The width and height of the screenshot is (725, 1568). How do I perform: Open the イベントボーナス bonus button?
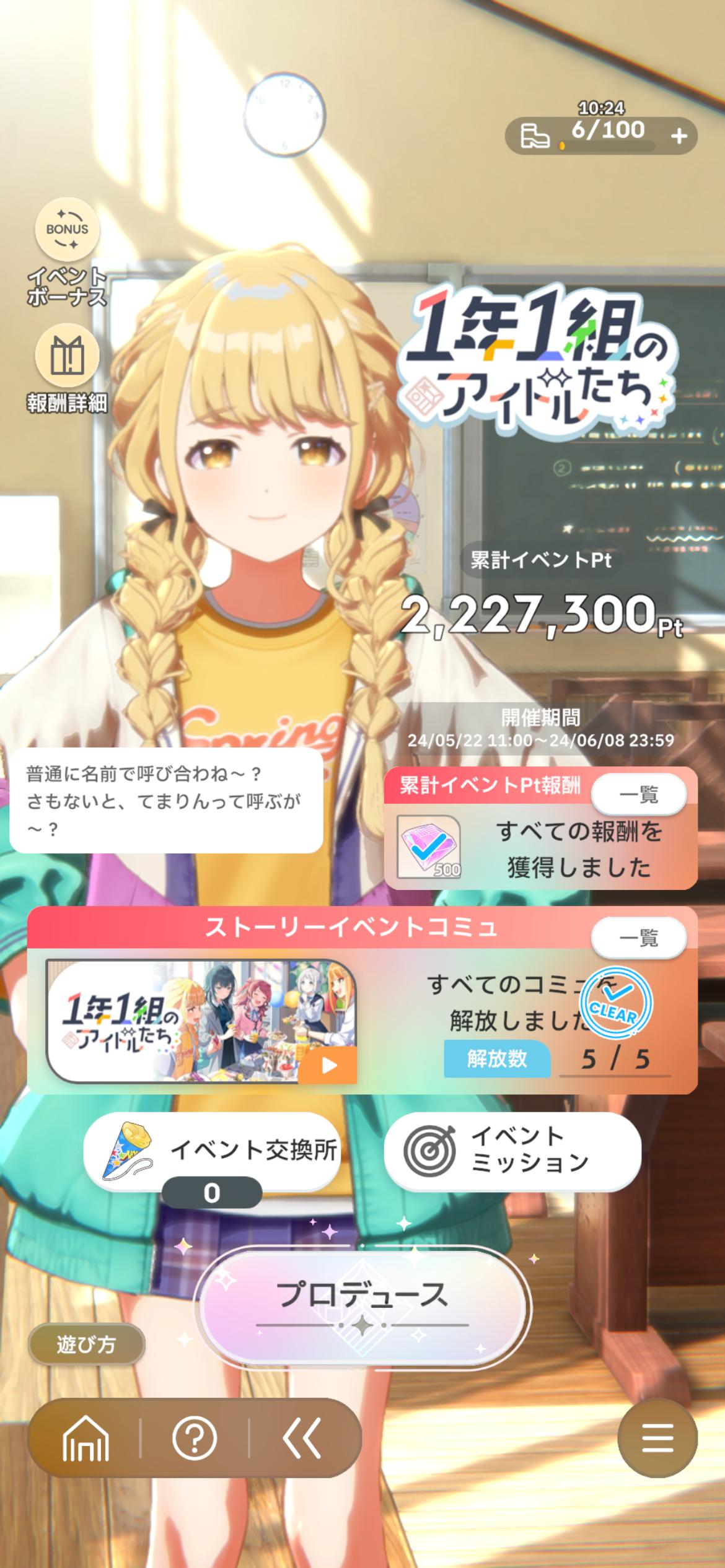[x=67, y=230]
